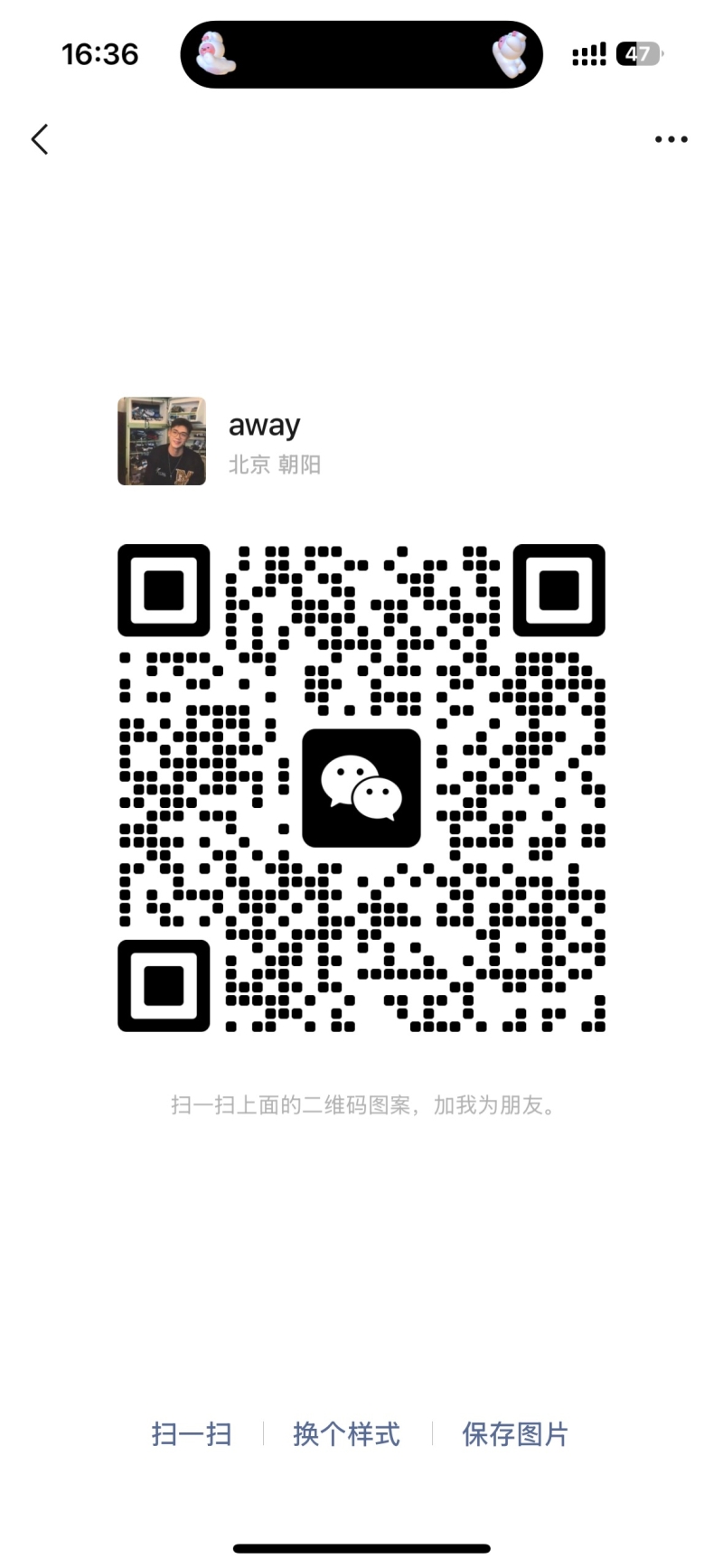Open the three-dot overflow menu
Image resolution: width=723 pixels, height=1568 pixels.
coord(671,139)
